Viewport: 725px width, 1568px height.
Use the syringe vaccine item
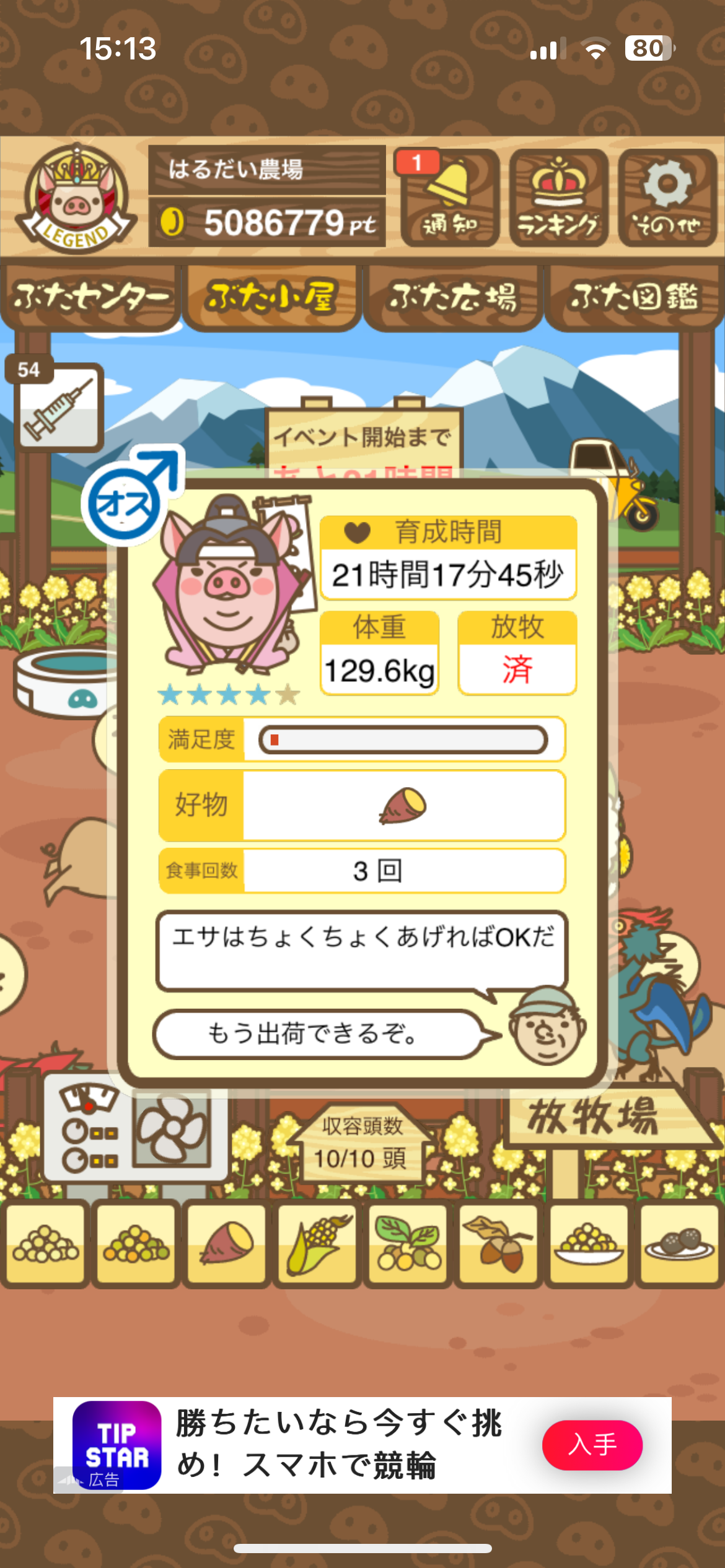point(58,407)
